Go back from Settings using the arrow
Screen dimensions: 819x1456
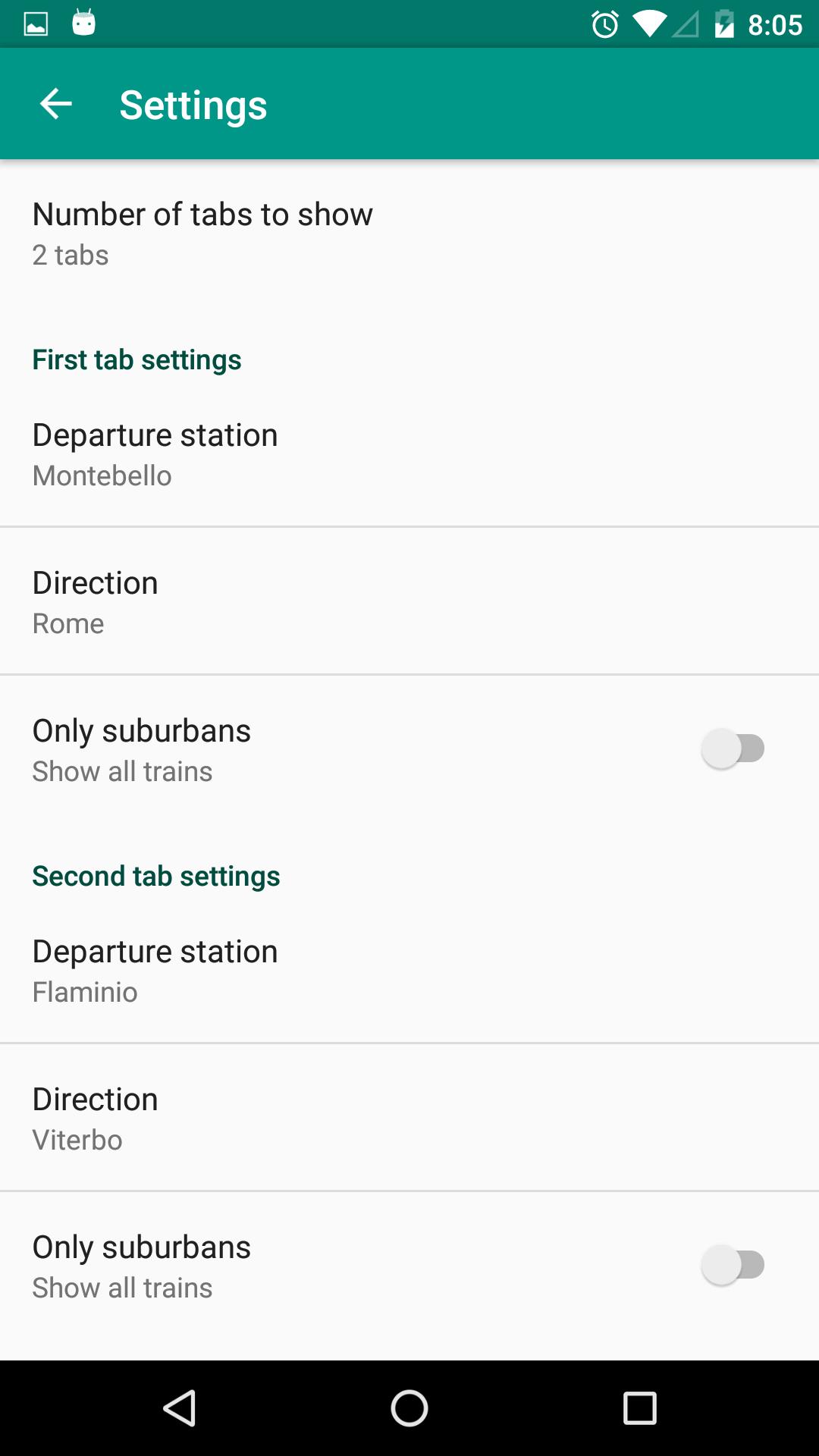point(55,104)
